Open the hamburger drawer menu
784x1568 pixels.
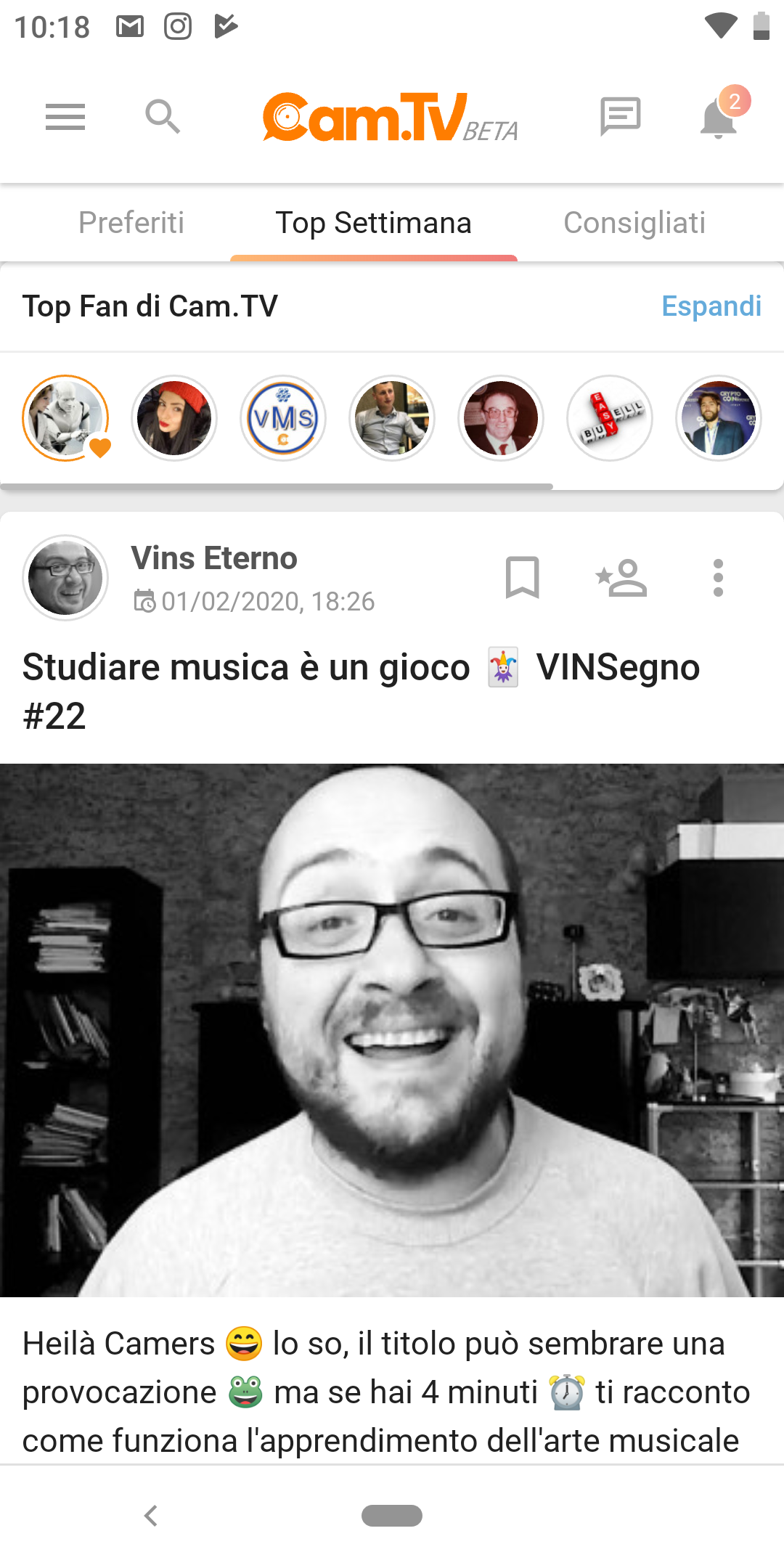[65, 116]
